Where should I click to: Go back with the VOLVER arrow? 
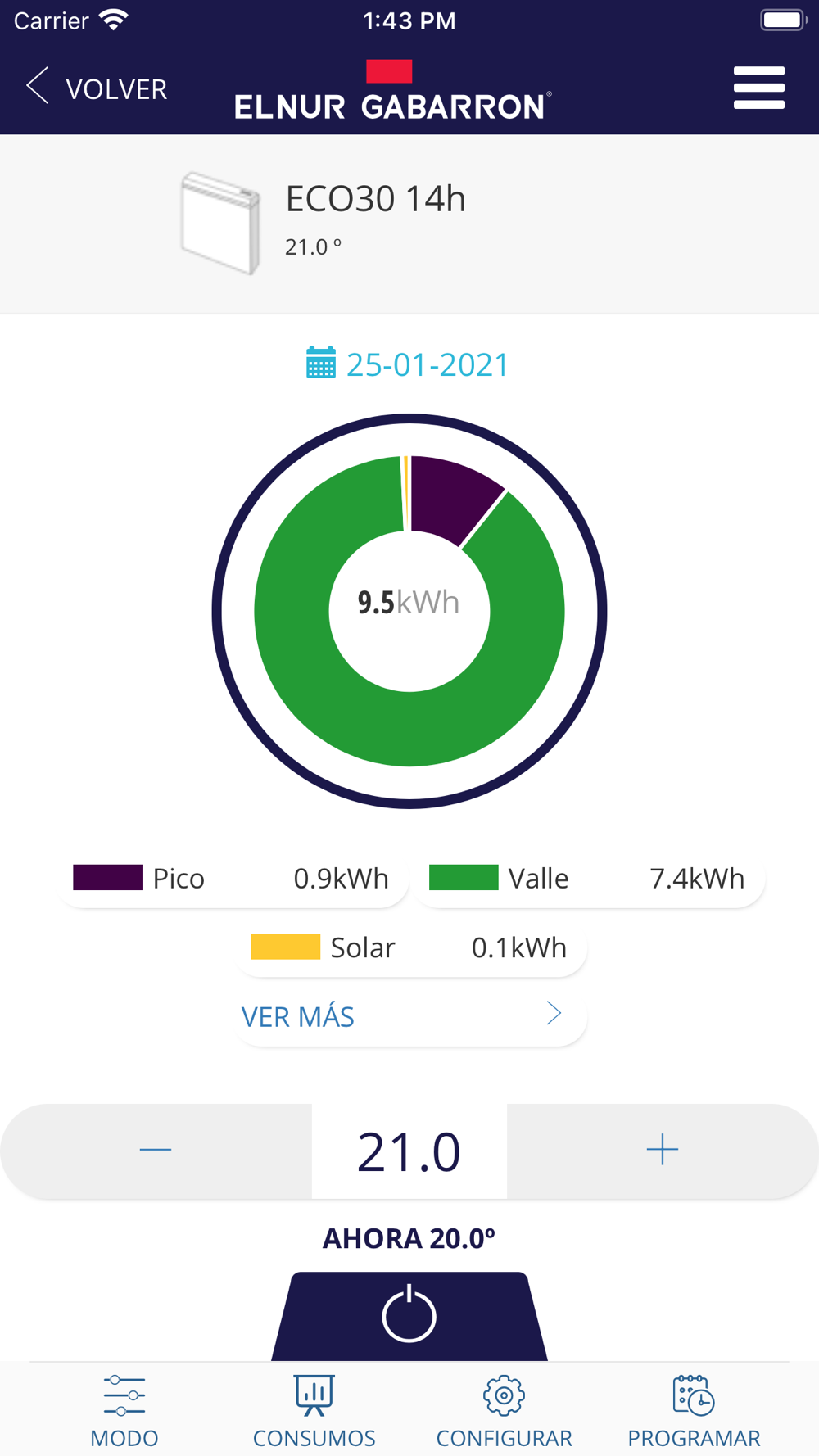(97, 87)
